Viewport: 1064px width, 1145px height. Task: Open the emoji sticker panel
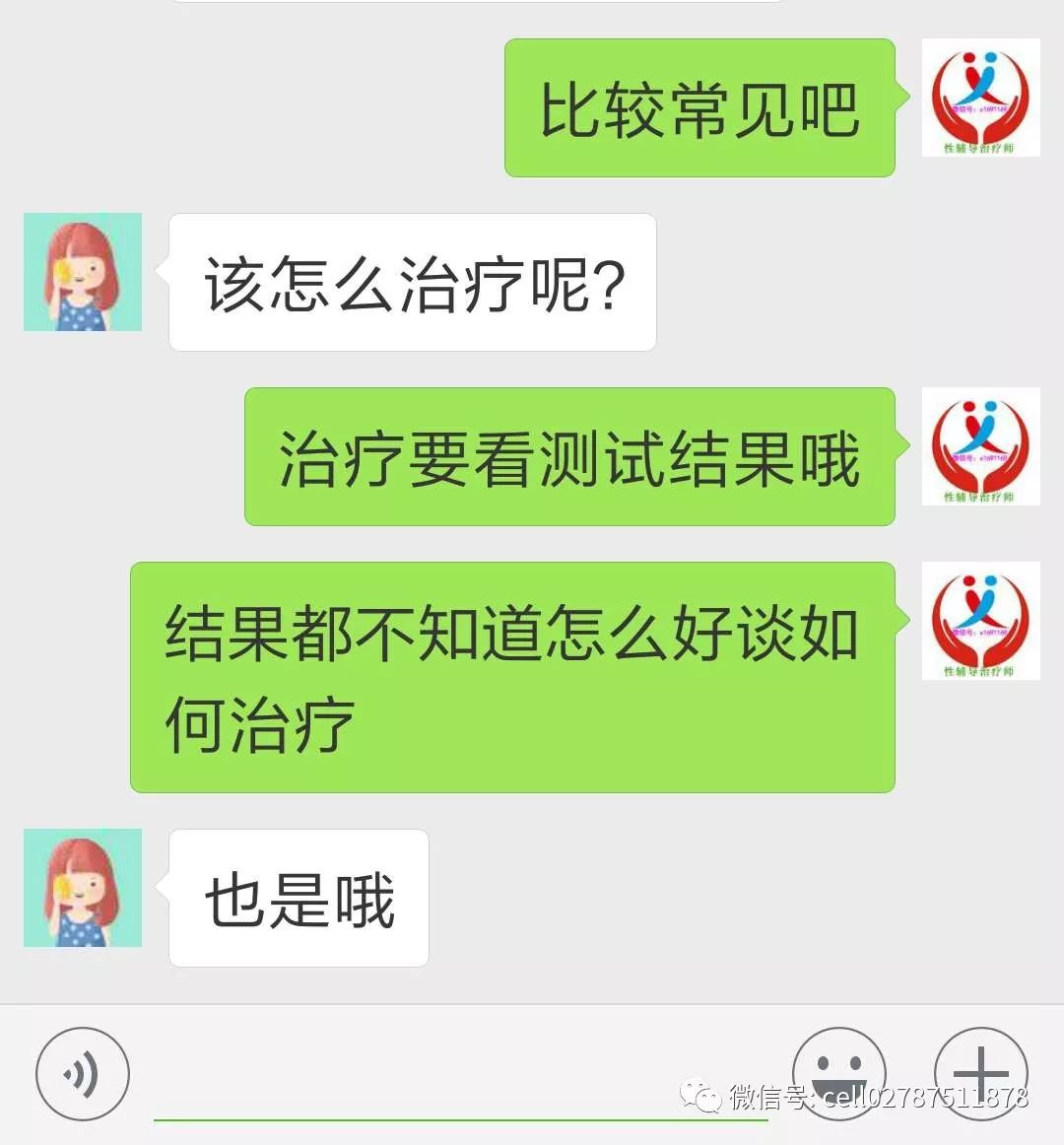[838, 1072]
